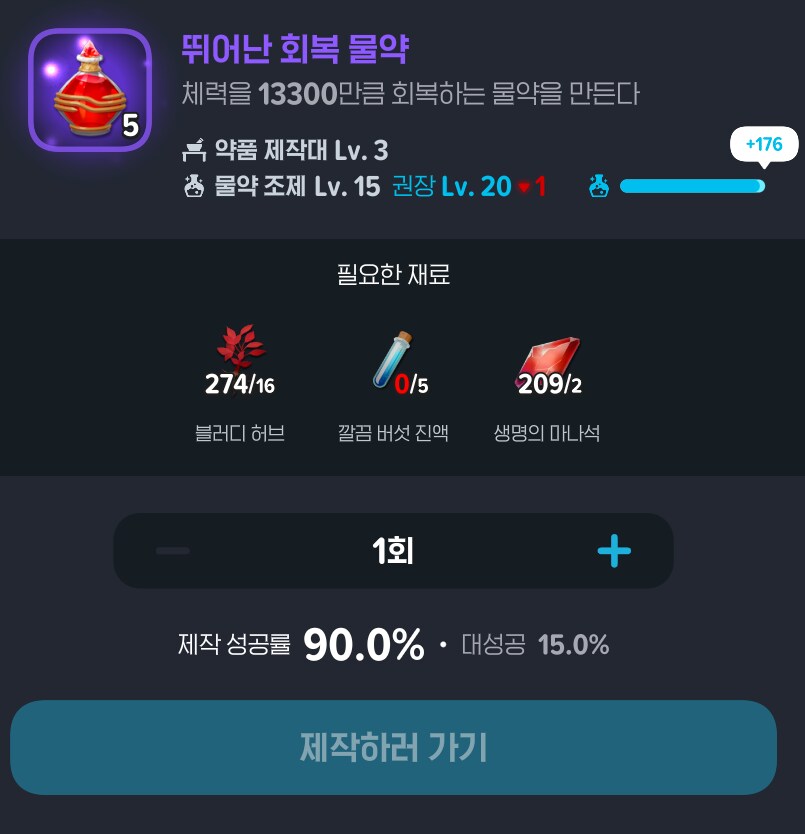Select the 깔끔 버섯 진액 vial icon
The width and height of the screenshot is (805, 834).
click(393, 350)
